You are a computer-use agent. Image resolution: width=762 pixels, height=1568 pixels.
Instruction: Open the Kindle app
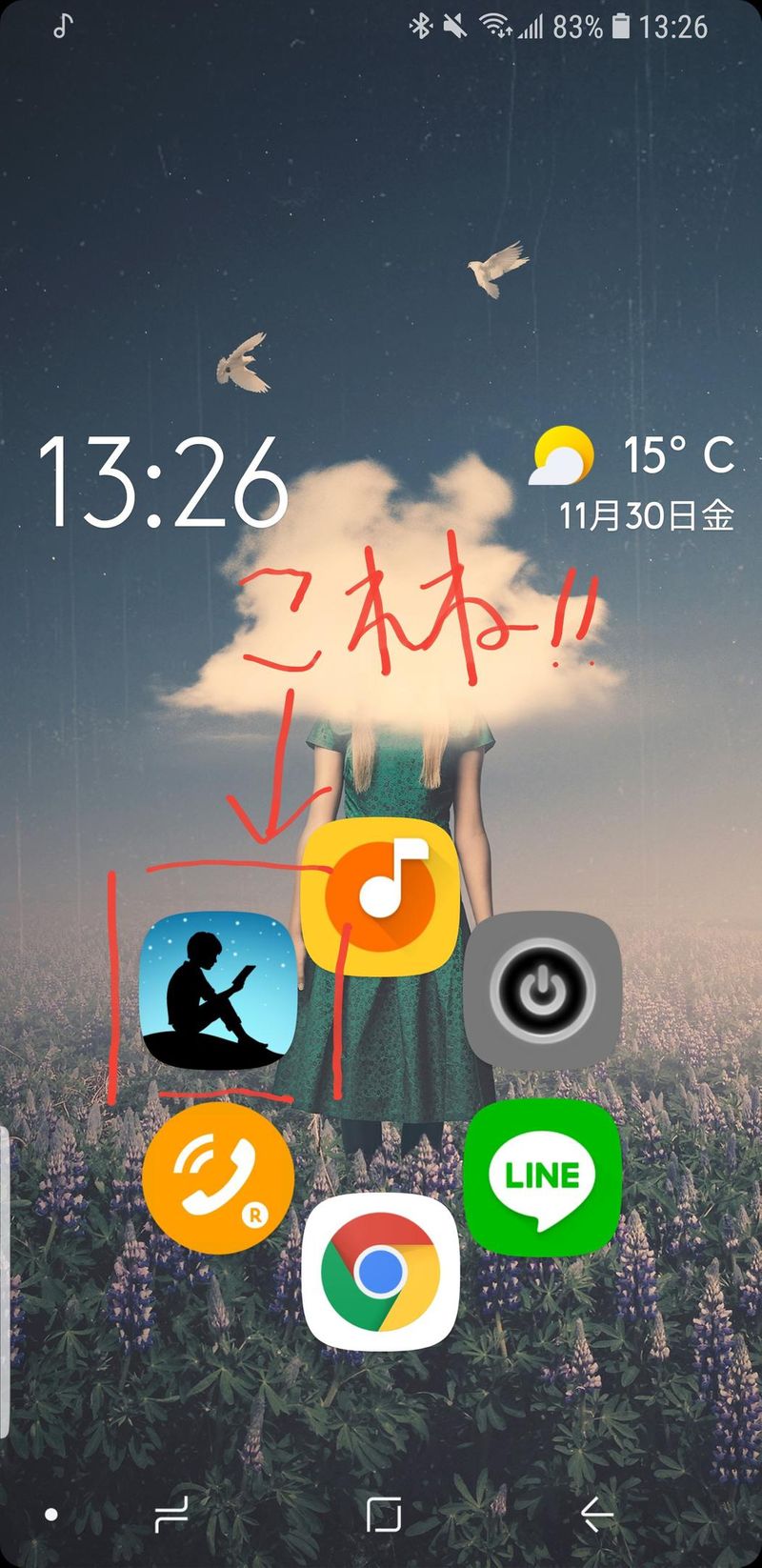click(x=217, y=991)
